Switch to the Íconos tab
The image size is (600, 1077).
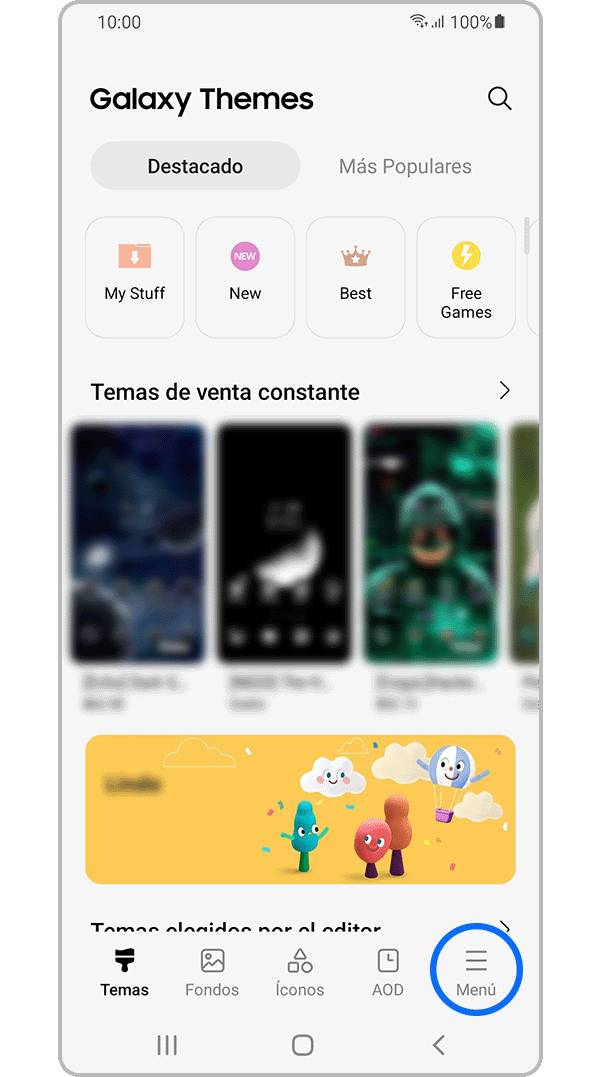pos(300,973)
